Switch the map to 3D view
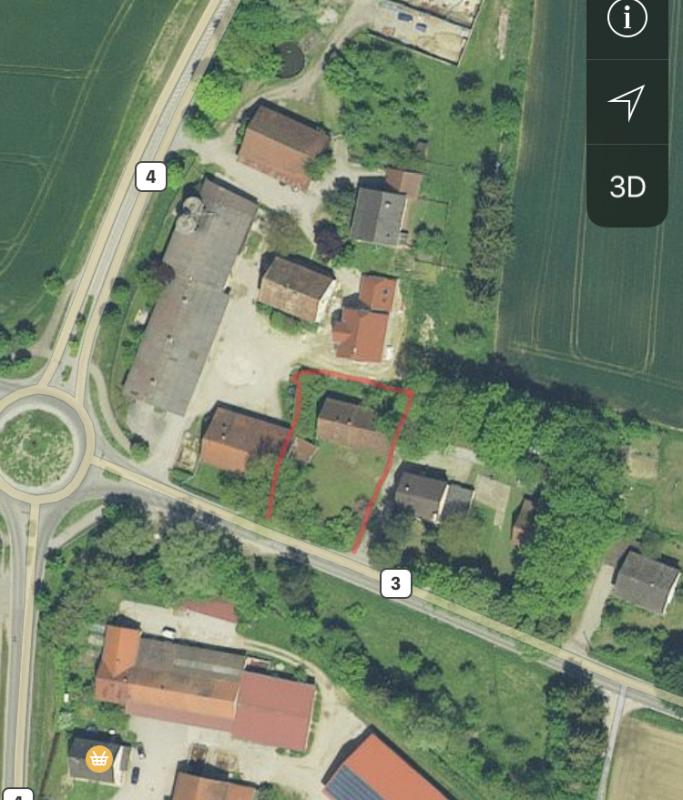The image size is (683, 800). coord(627,187)
